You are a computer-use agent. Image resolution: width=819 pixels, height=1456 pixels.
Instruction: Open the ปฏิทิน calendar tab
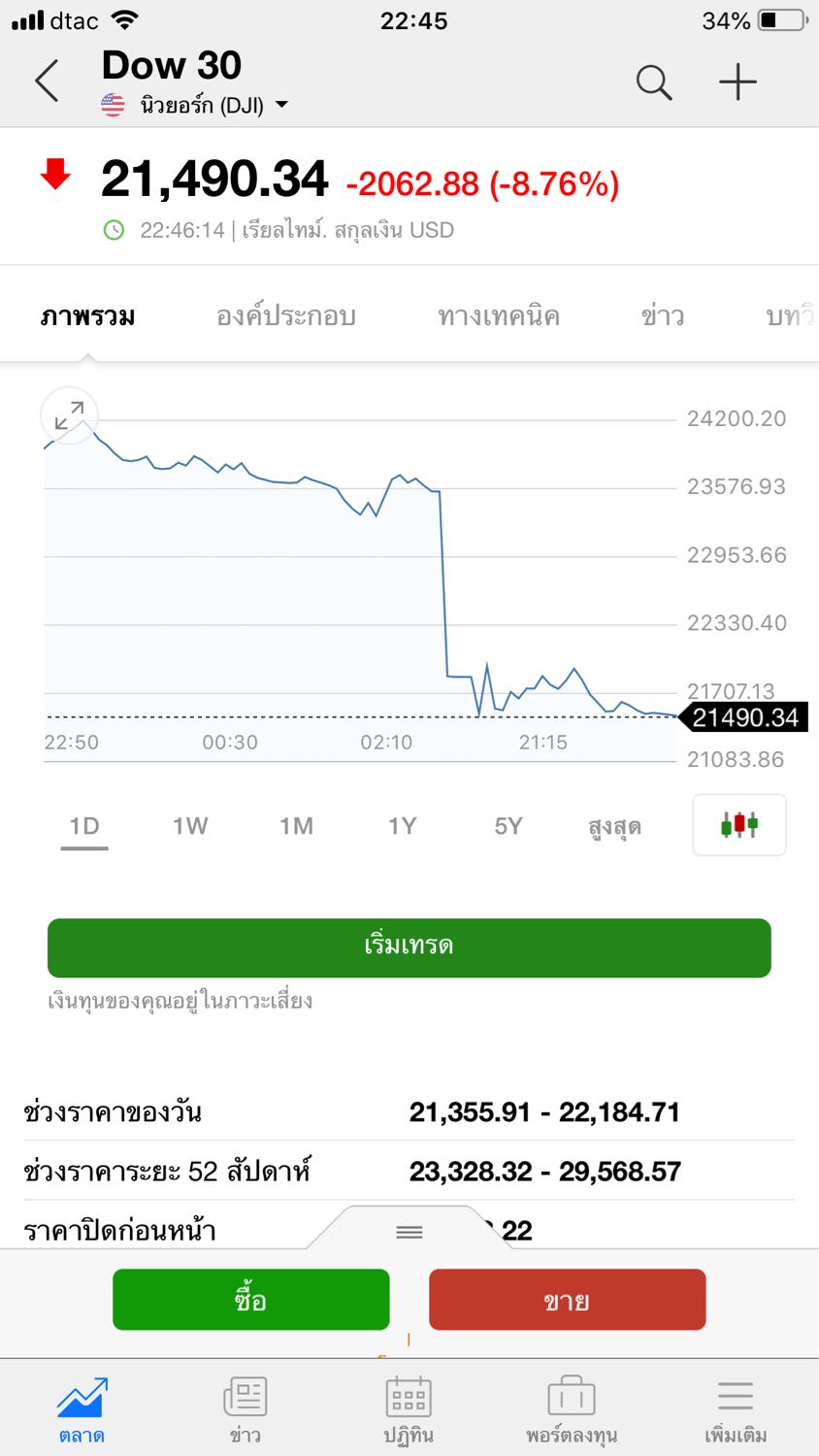[x=409, y=1409]
